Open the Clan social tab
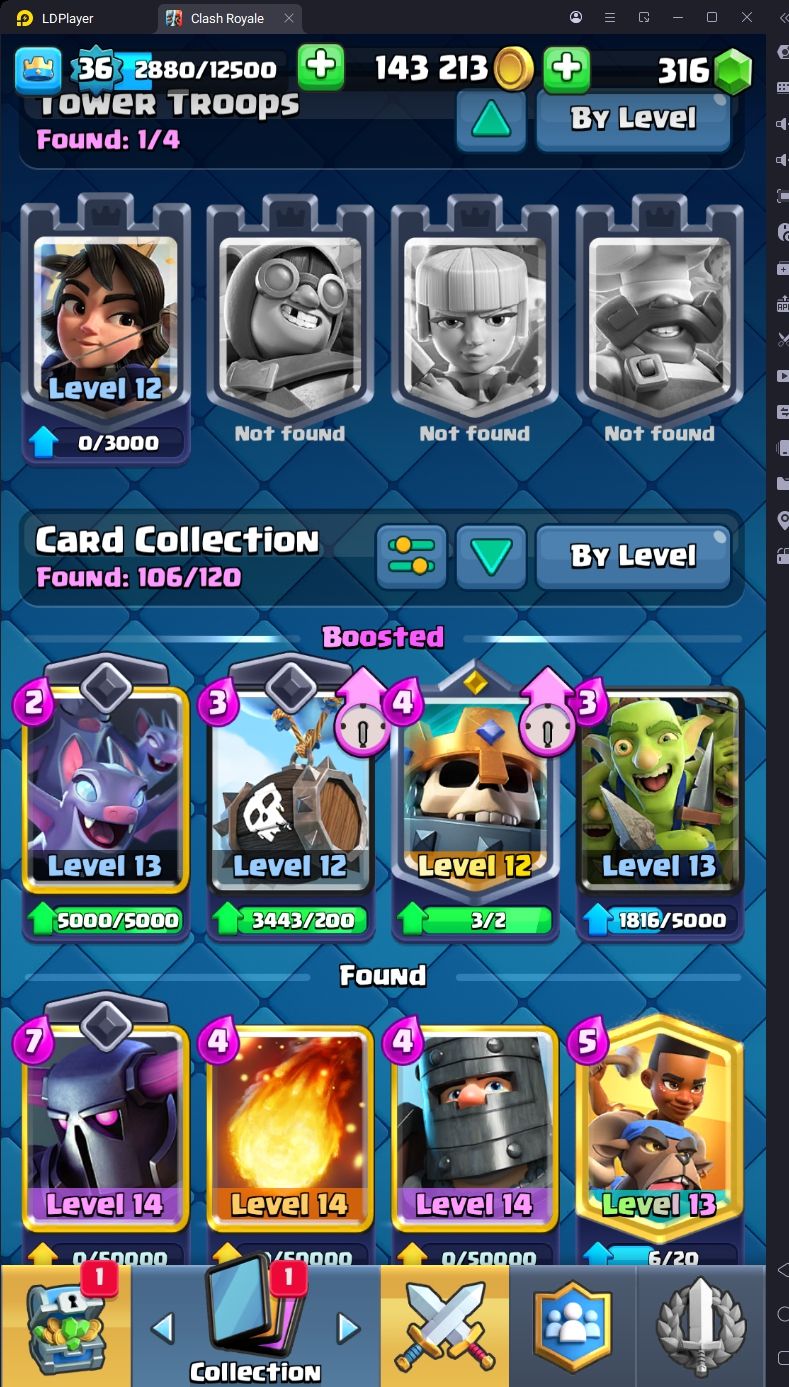This screenshot has height=1387, width=789. 572,1326
